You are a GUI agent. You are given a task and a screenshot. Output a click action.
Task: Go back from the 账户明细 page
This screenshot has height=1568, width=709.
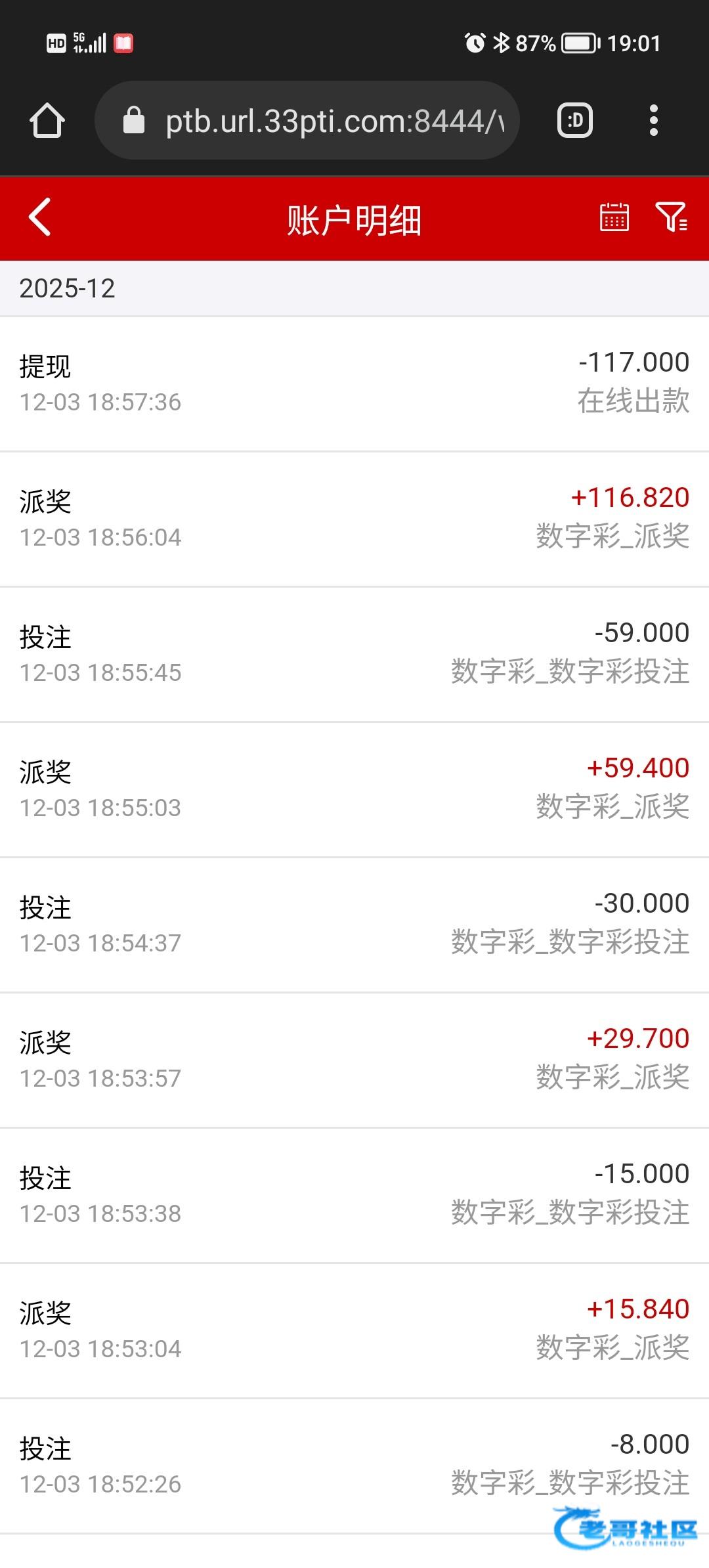[40, 217]
